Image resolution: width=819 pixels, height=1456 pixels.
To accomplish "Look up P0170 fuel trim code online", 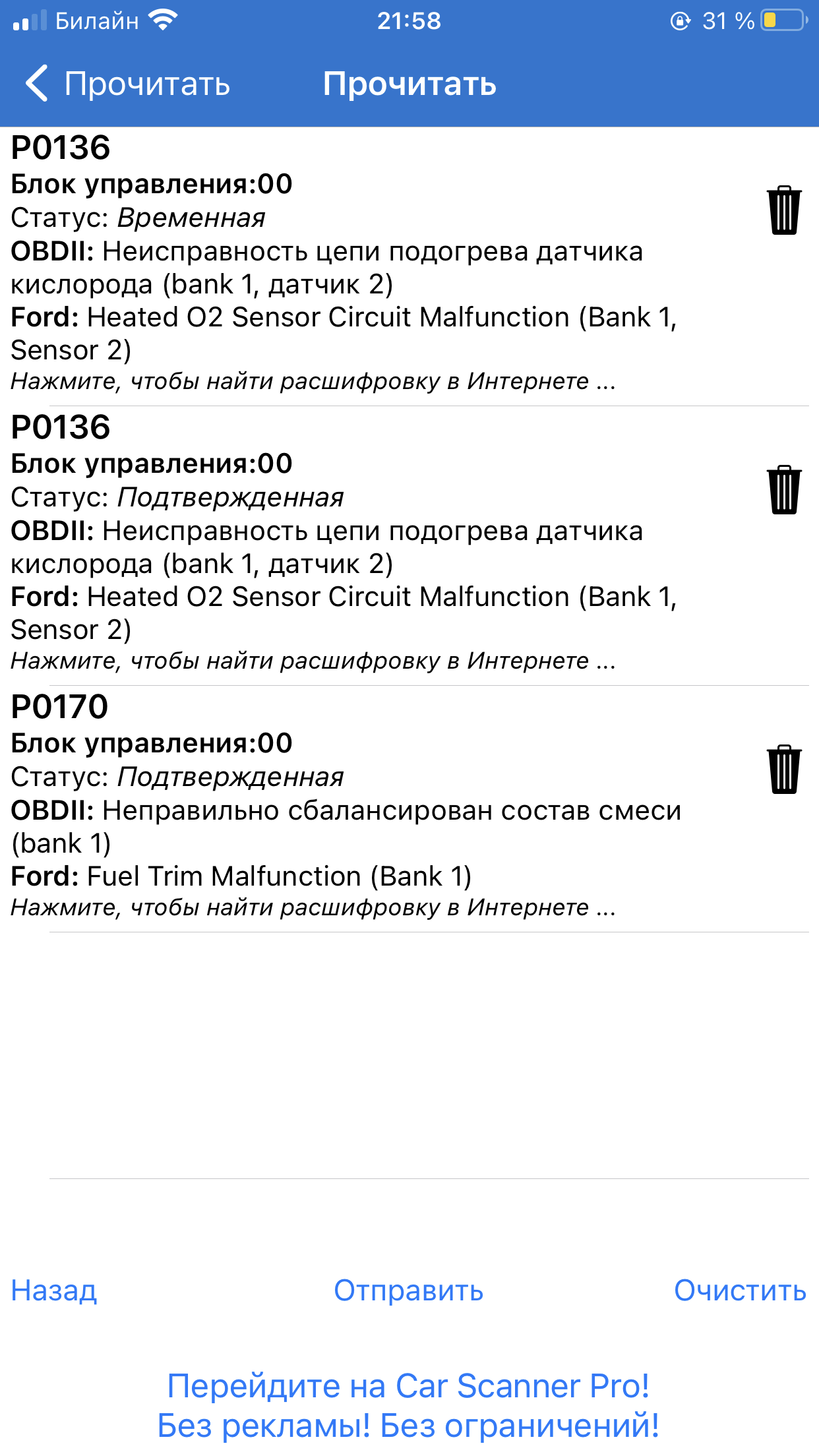I will (313, 907).
